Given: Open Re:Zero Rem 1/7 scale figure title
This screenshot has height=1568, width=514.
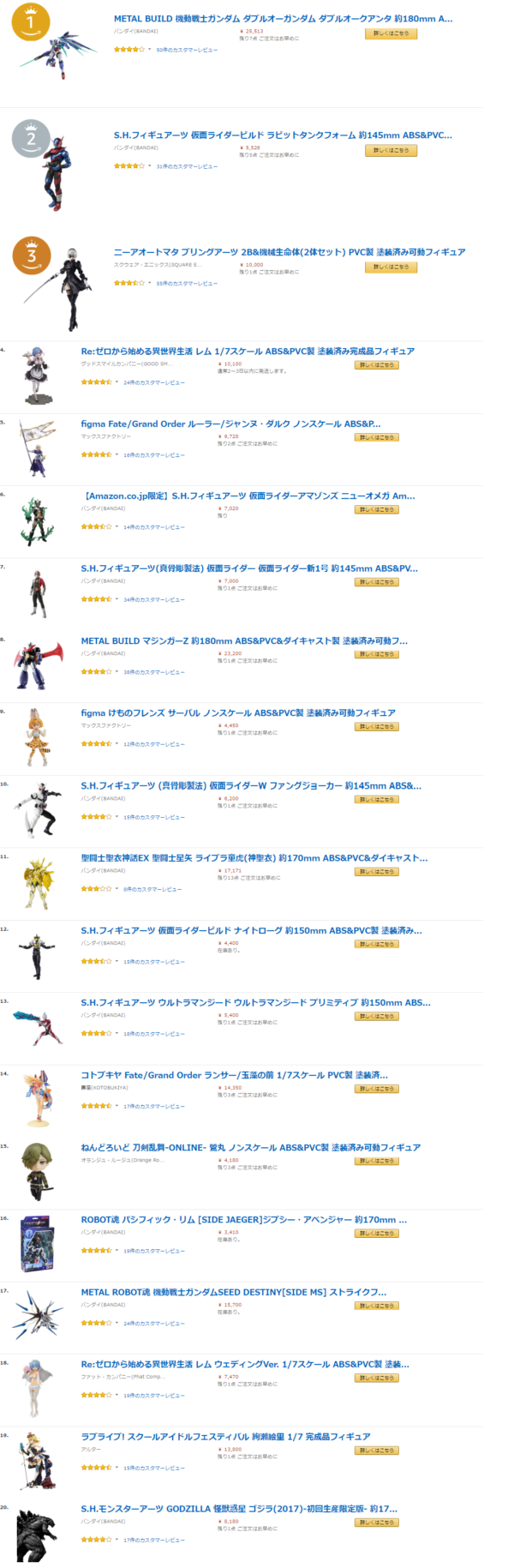Looking at the screenshot, I should pos(248,351).
